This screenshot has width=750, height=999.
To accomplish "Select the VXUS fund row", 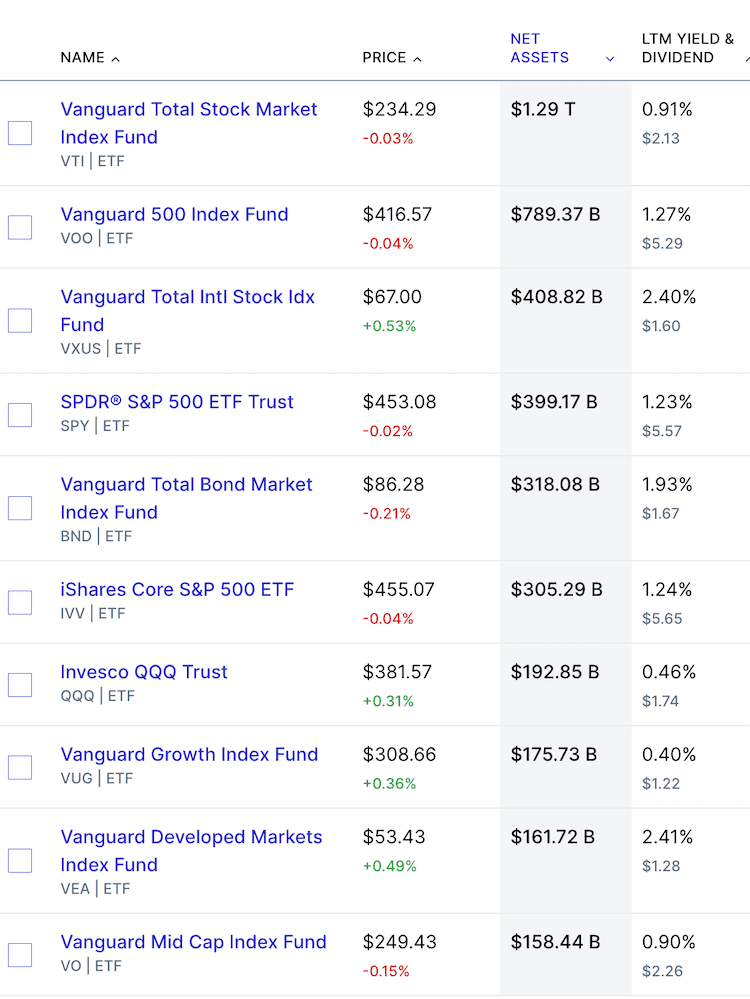I will 188,310.
